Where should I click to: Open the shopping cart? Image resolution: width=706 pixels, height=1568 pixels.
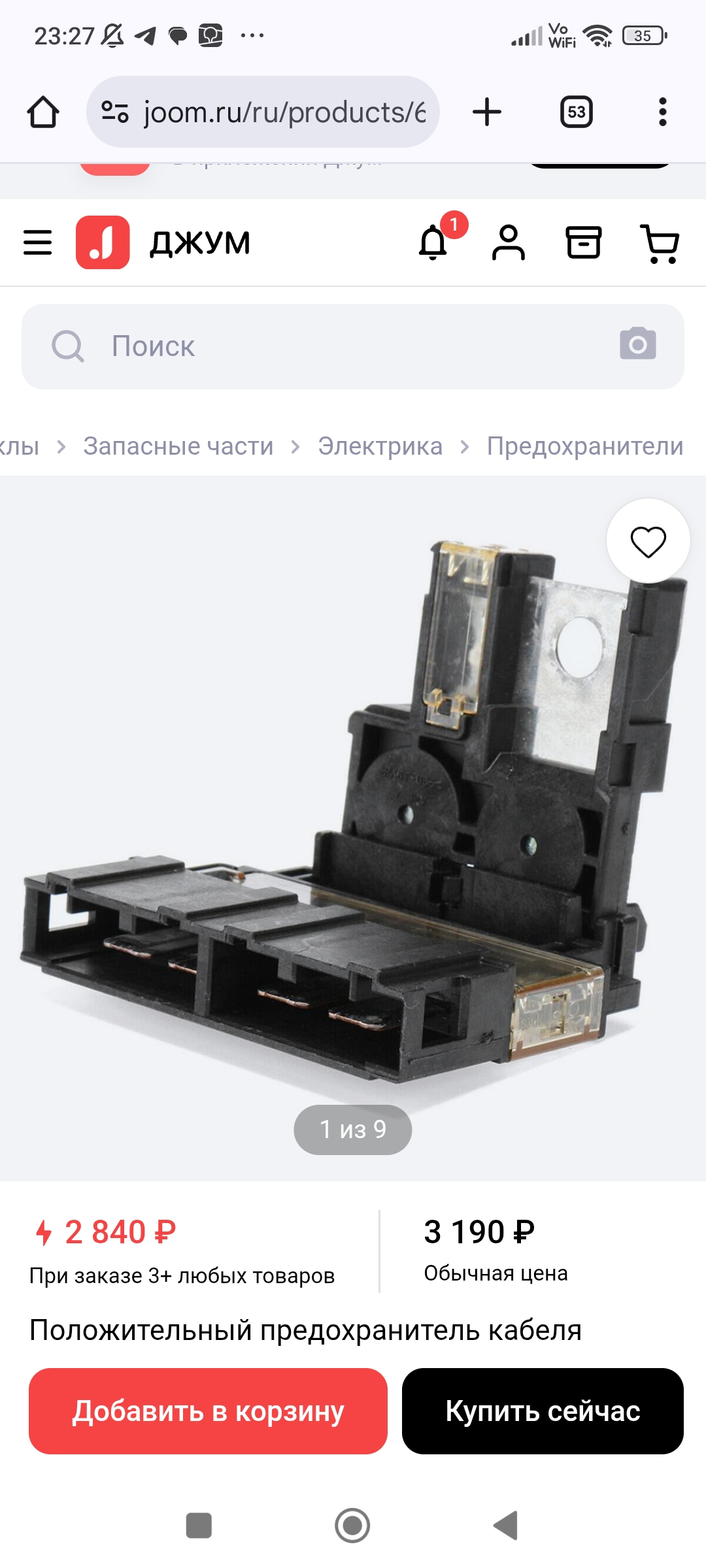tap(660, 242)
